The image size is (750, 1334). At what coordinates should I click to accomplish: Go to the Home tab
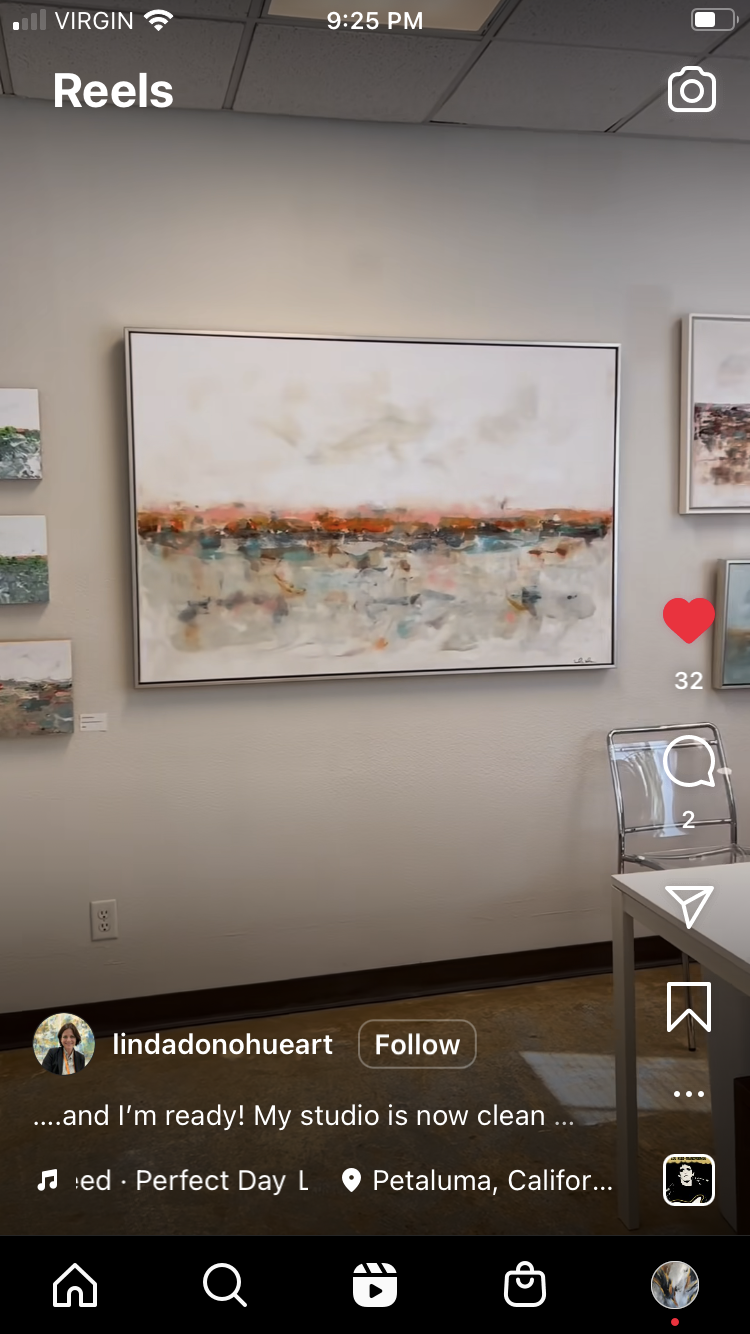(x=75, y=1284)
